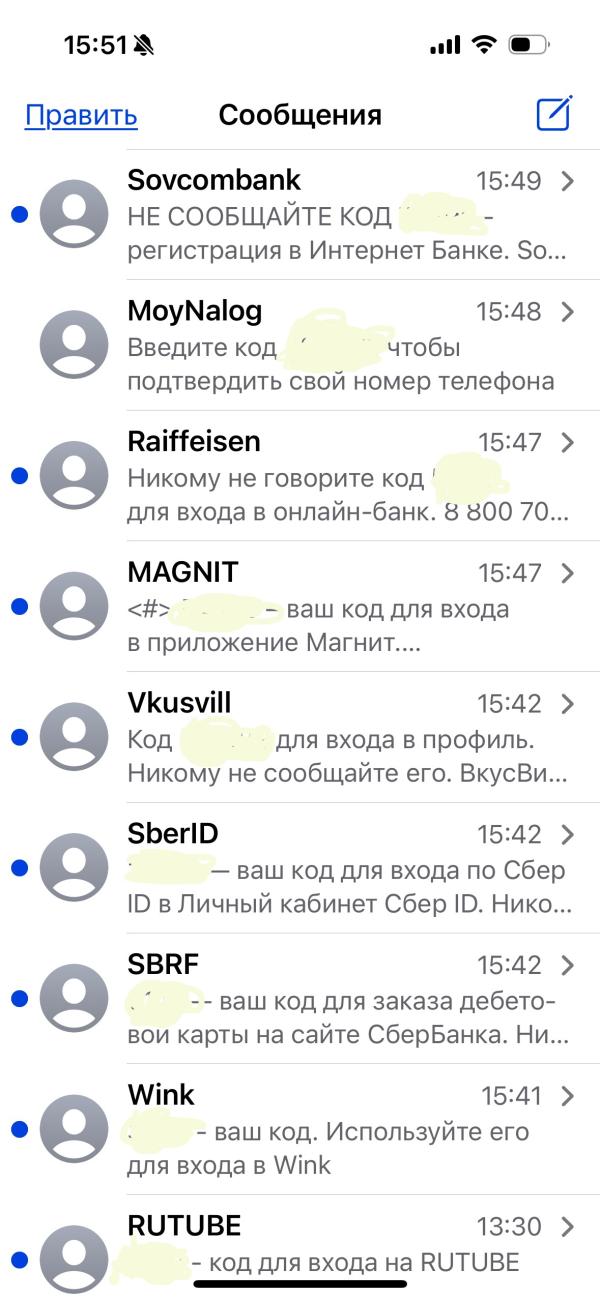Open the SberID conversation

point(340,869)
